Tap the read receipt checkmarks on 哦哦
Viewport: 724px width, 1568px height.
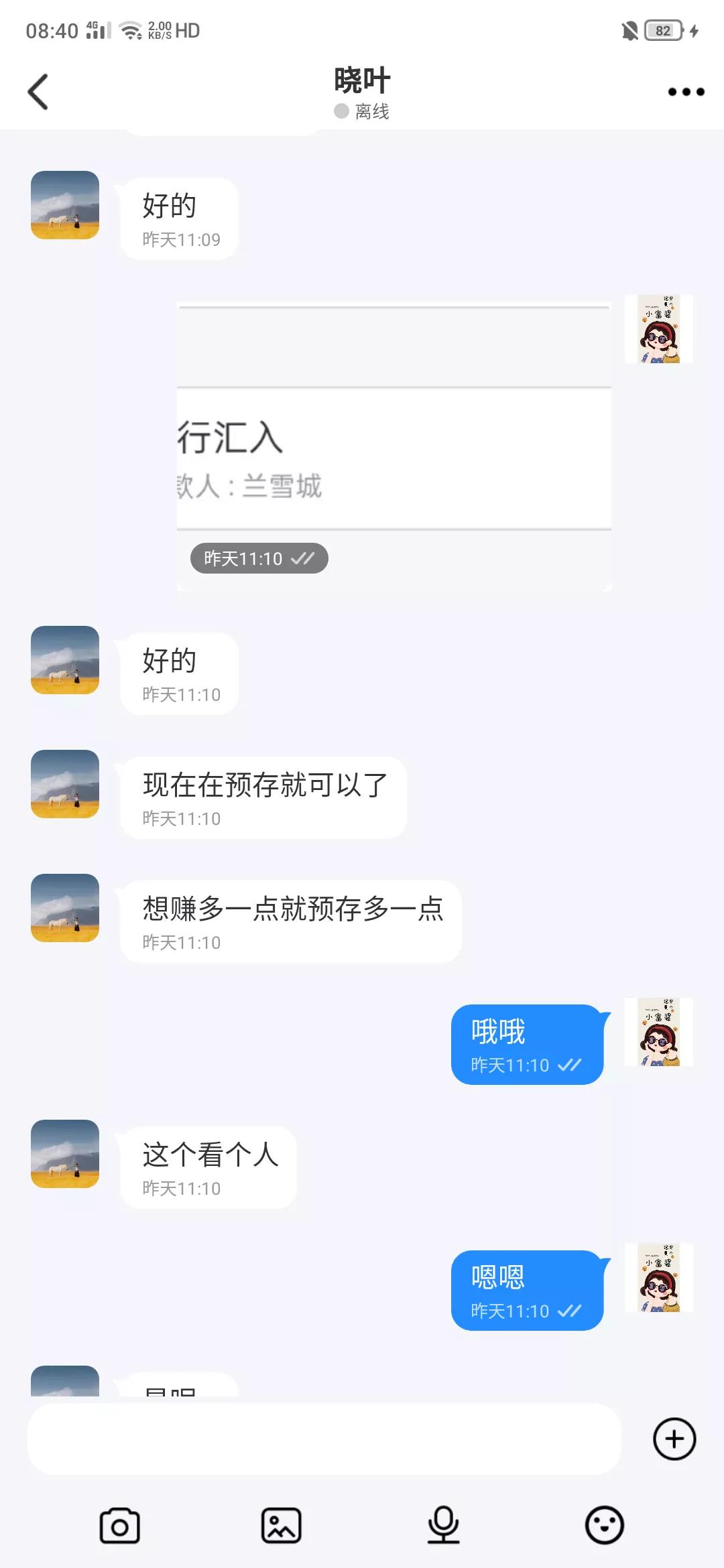(x=568, y=1065)
